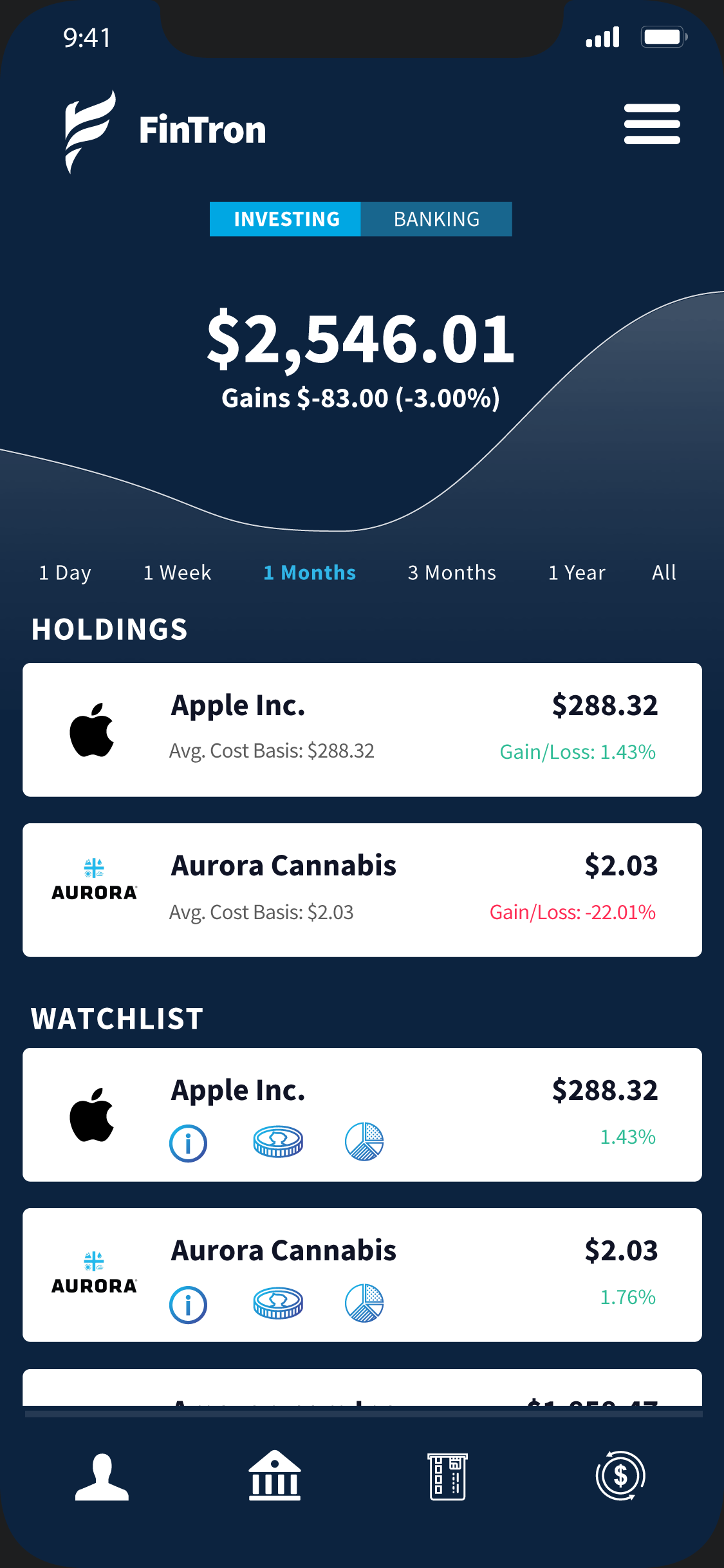This screenshot has width=724, height=1568.
Task: Open the bank building tab
Action: [x=275, y=1475]
